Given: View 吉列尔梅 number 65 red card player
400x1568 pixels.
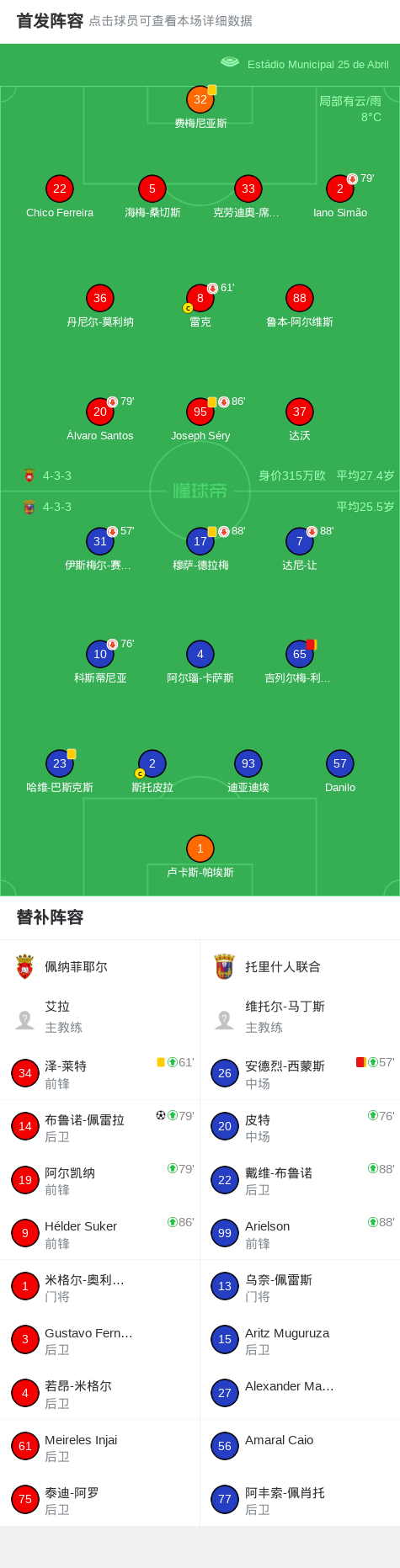Looking at the screenshot, I should coord(300,662).
